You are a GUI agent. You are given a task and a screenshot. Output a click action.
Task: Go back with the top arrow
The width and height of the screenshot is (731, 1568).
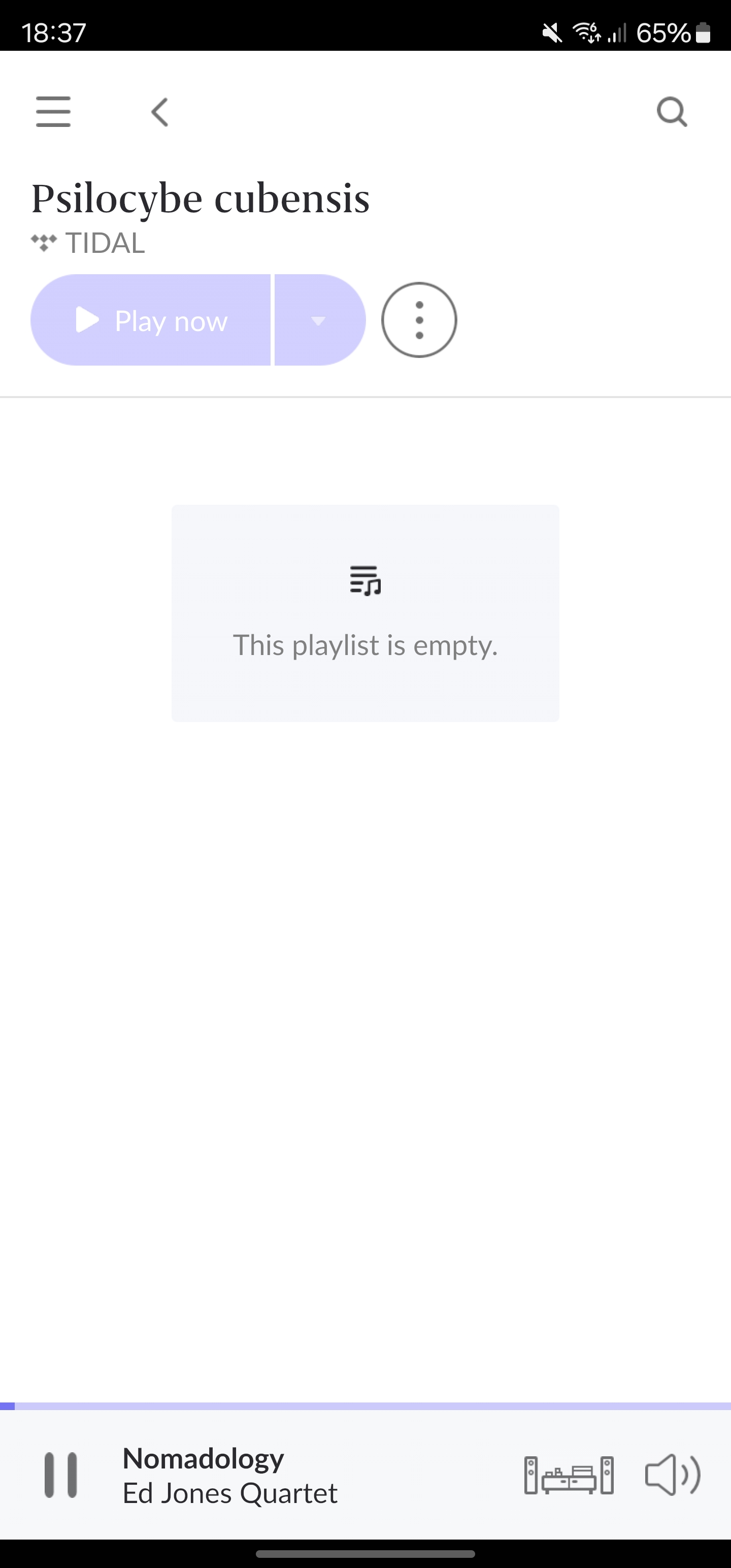(159, 112)
